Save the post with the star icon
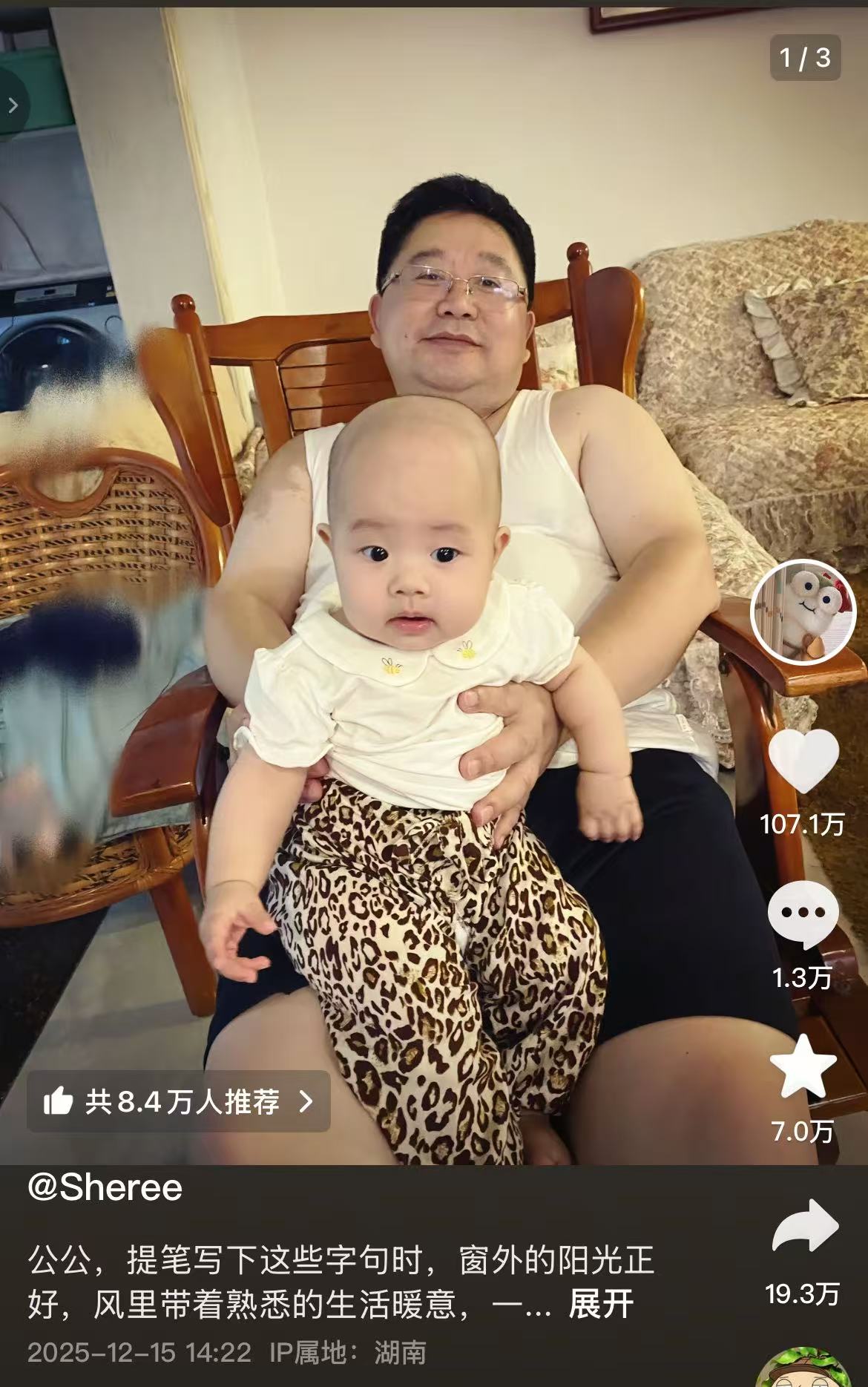 pos(803,1067)
